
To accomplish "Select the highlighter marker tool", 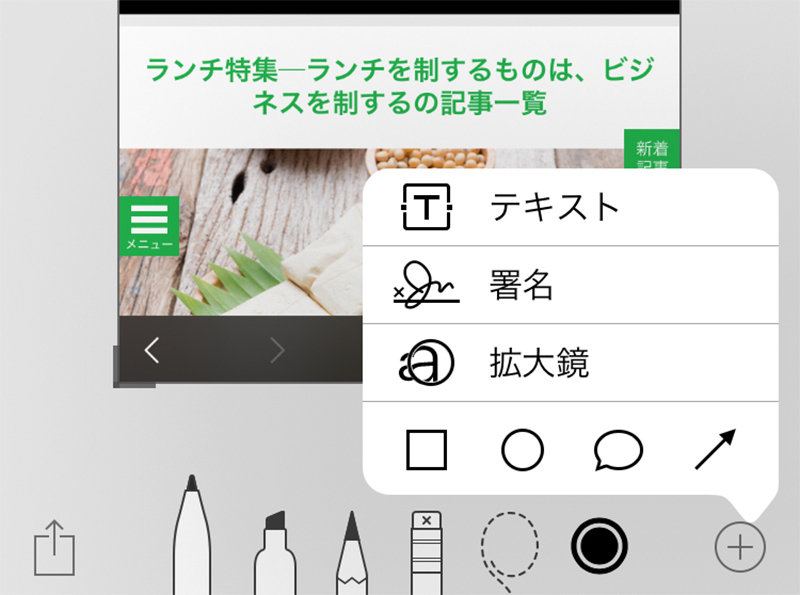I will click(274, 553).
